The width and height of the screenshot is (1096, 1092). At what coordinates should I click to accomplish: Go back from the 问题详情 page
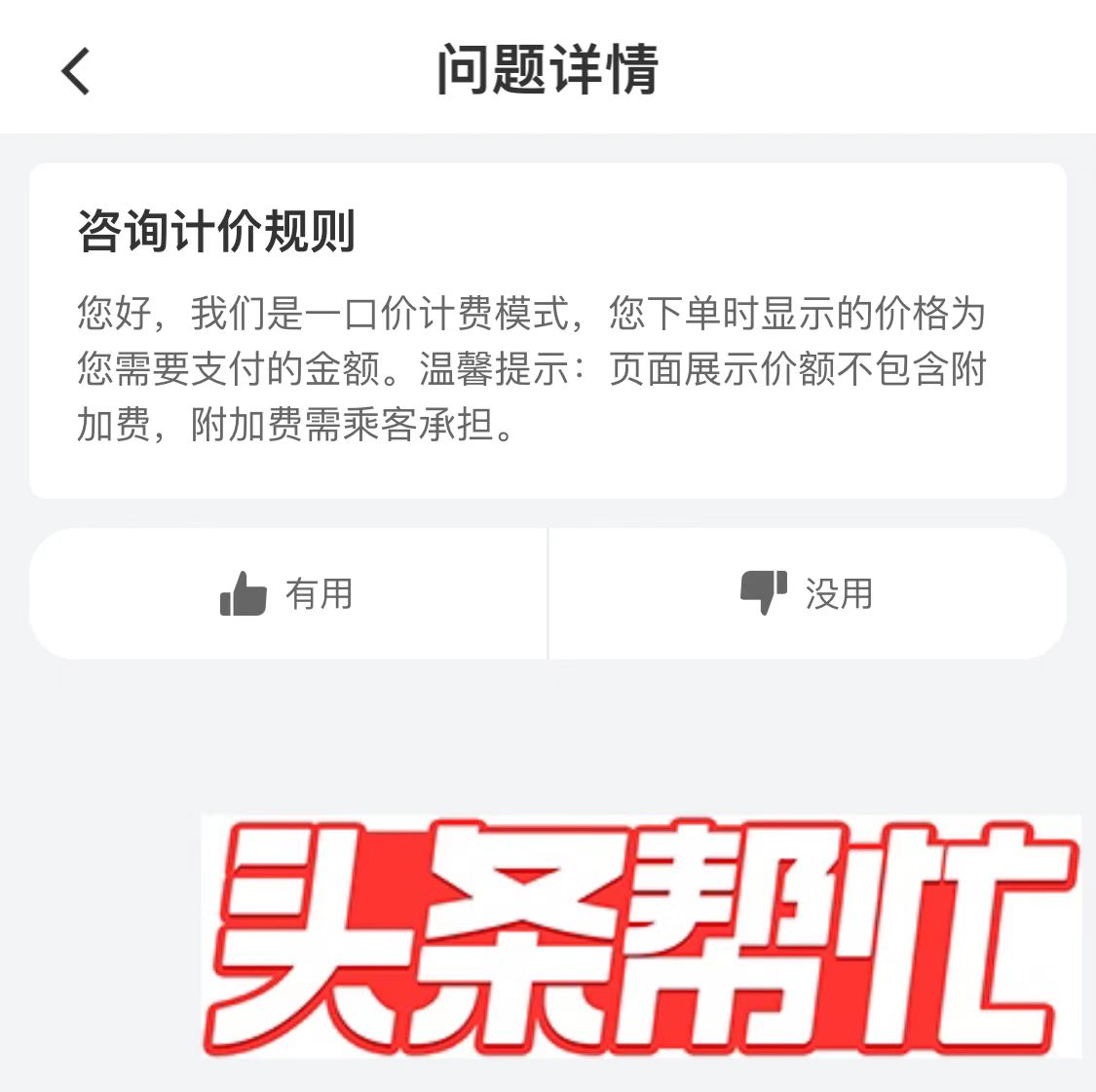(x=76, y=71)
